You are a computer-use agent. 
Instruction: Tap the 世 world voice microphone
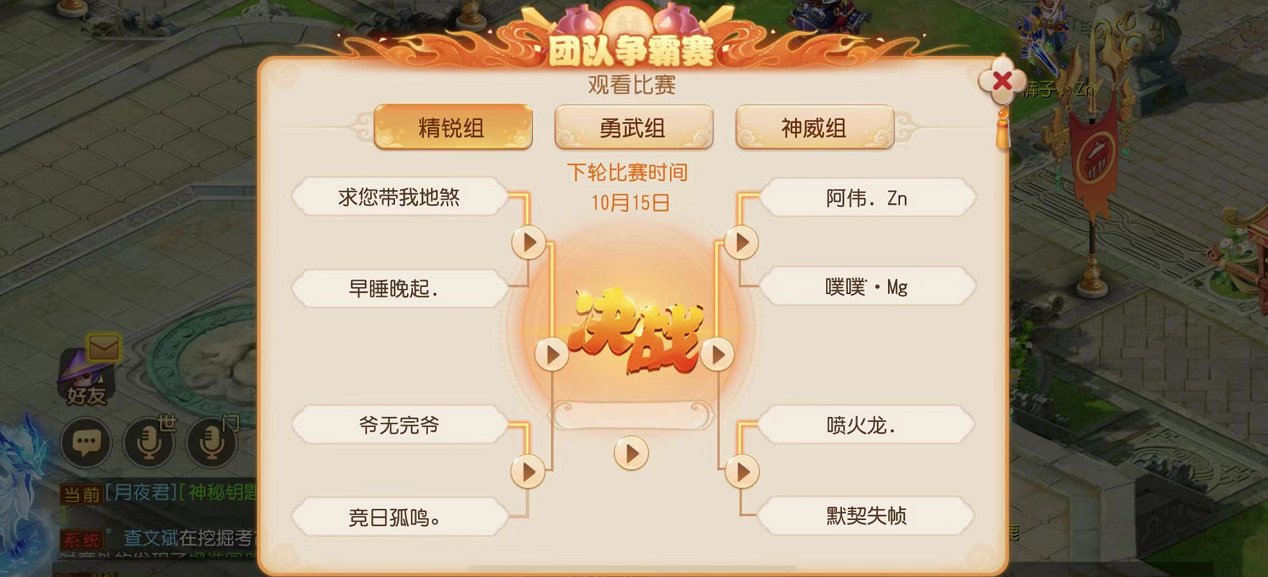point(148,443)
